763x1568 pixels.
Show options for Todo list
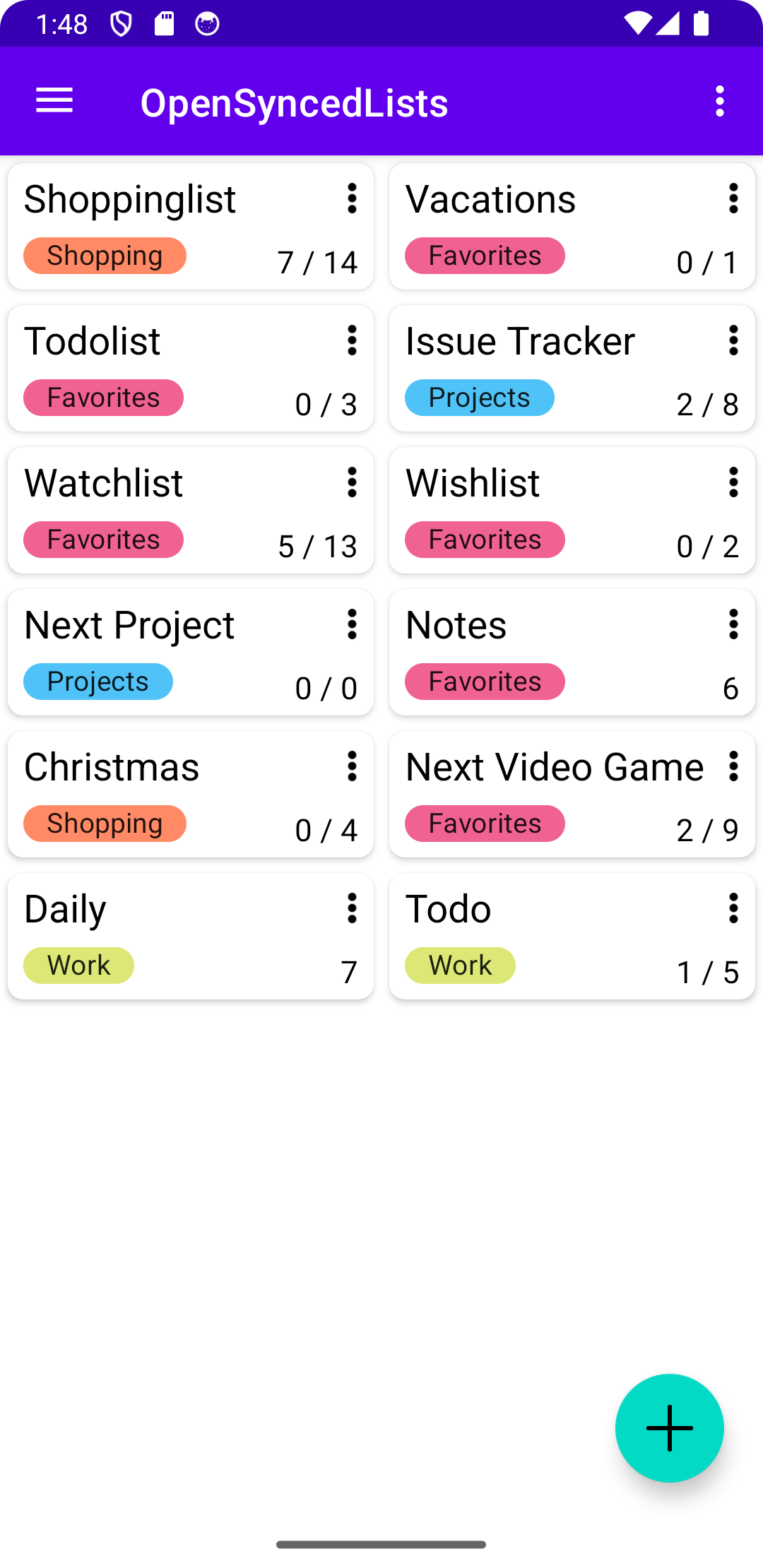[x=733, y=908]
